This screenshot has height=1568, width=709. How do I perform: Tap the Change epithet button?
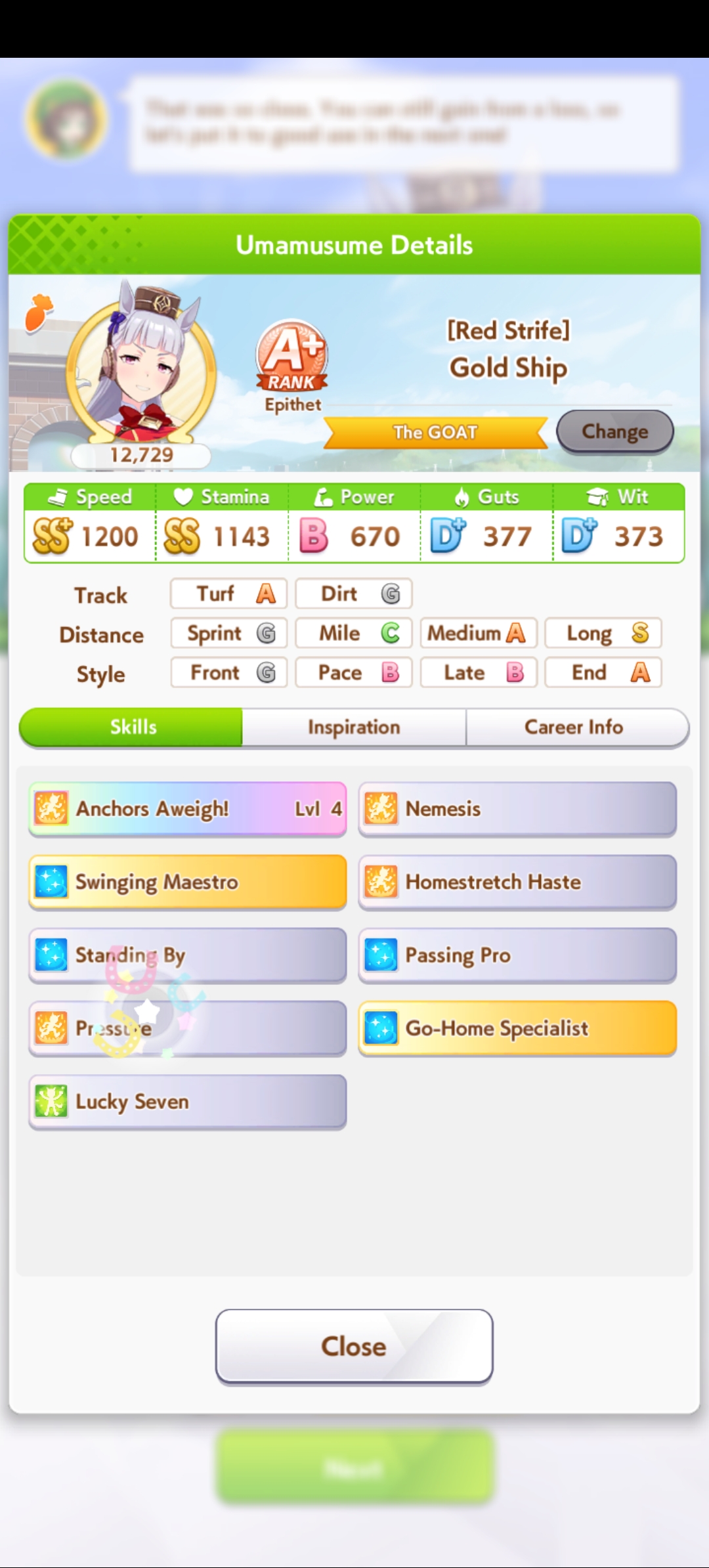614,431
